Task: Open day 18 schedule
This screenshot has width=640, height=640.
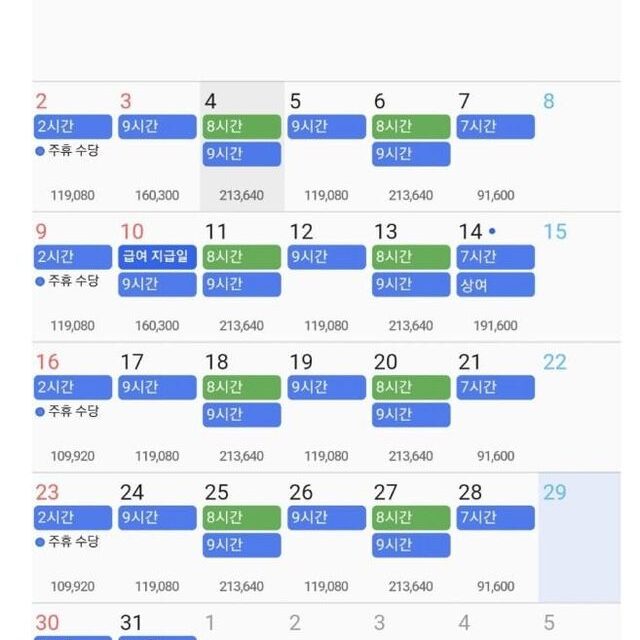Action: [242, 407]
